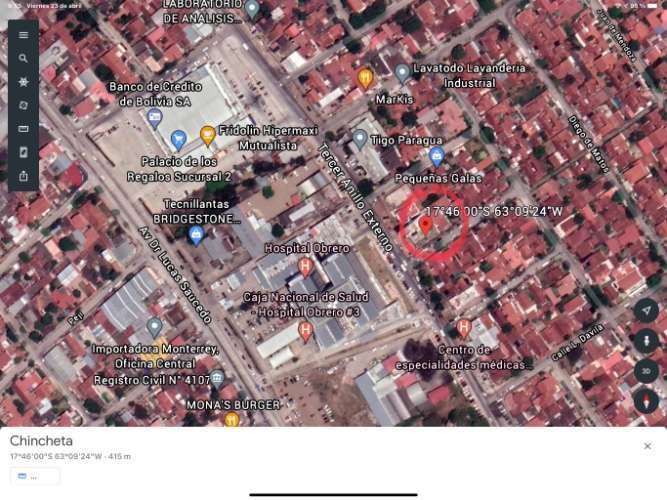Open the hamburger menu
The image size is (667, 500).
point(23,35)
